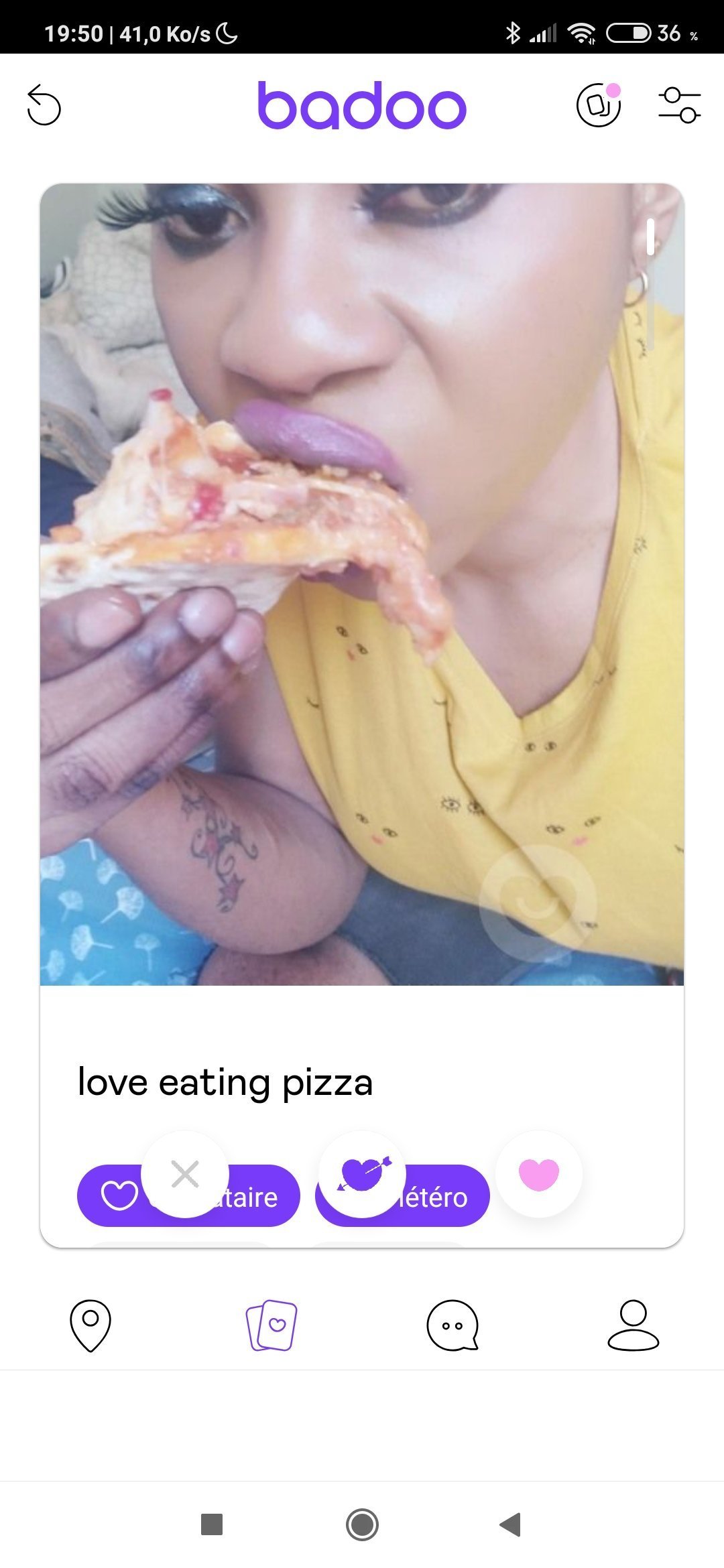Send a crush with the arrow heart
Image resolution: width=724 pixels, height=1568 pixels.
[x=363, y=1174]
